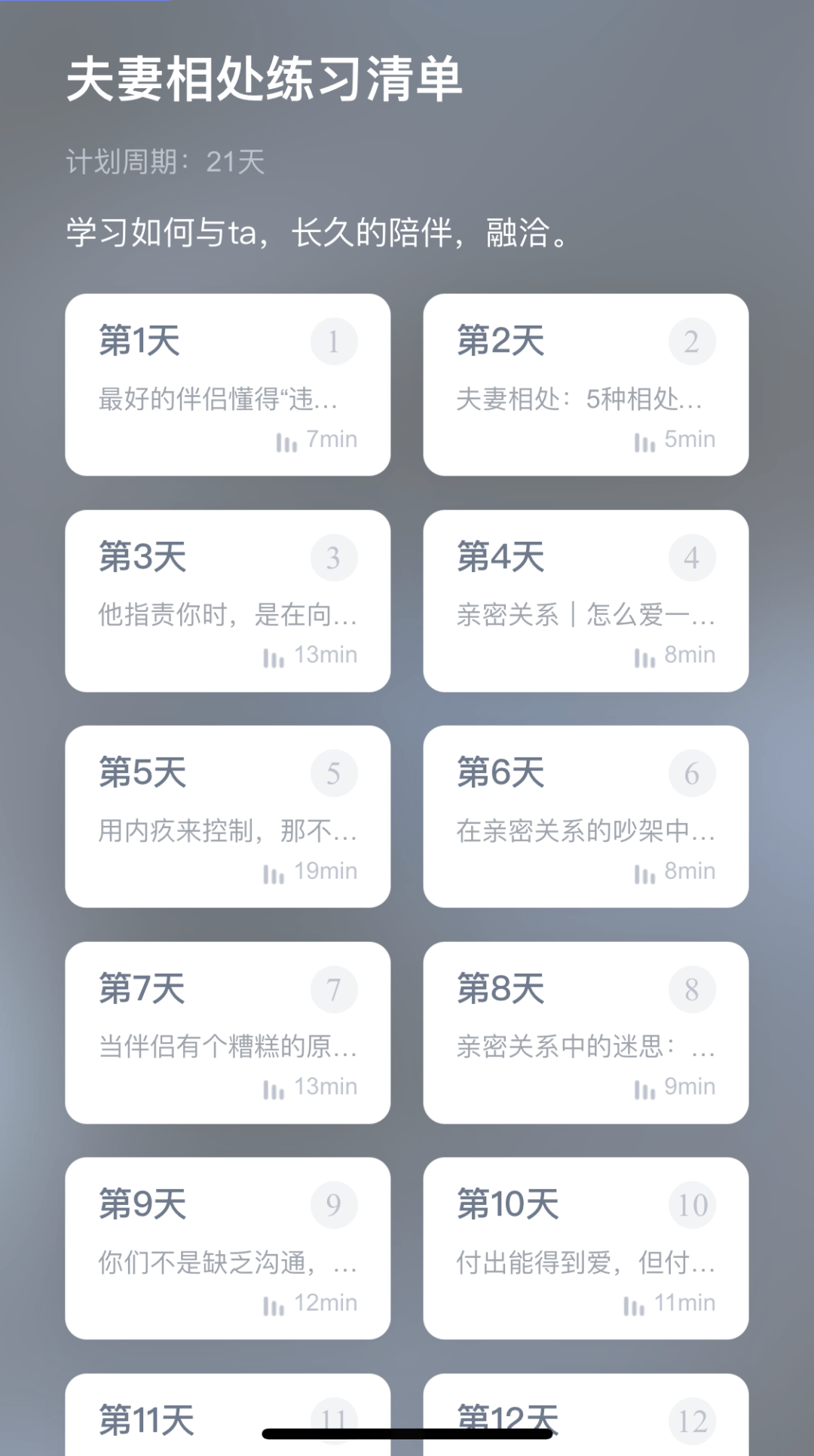View the 第7天 lesson card

pos(228,1032)
